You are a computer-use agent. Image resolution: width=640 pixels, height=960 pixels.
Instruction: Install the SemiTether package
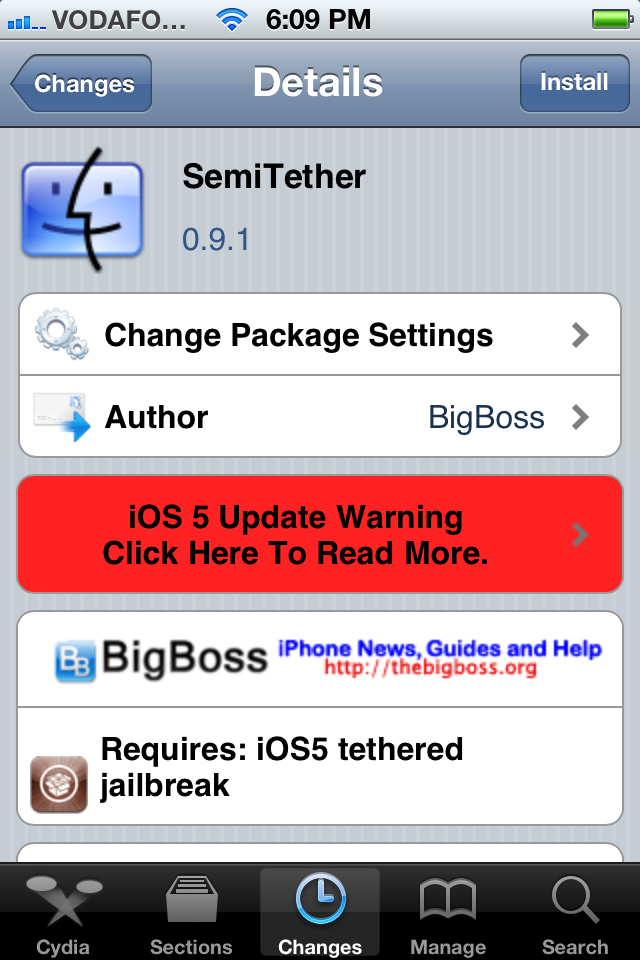(x=573, y=83)
